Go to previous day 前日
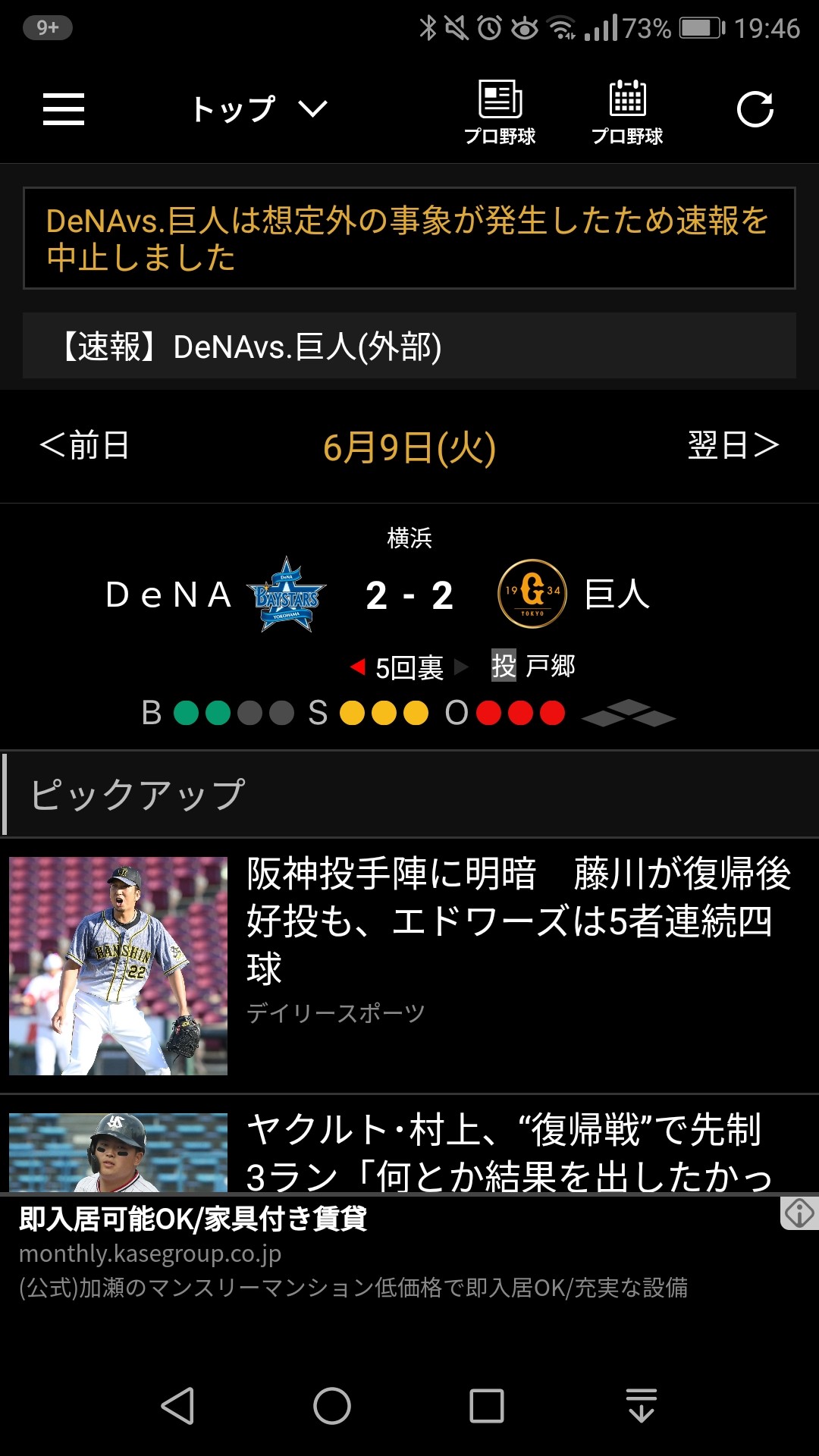The width and height of the screenshot is (819, 1456). (85, 445)
